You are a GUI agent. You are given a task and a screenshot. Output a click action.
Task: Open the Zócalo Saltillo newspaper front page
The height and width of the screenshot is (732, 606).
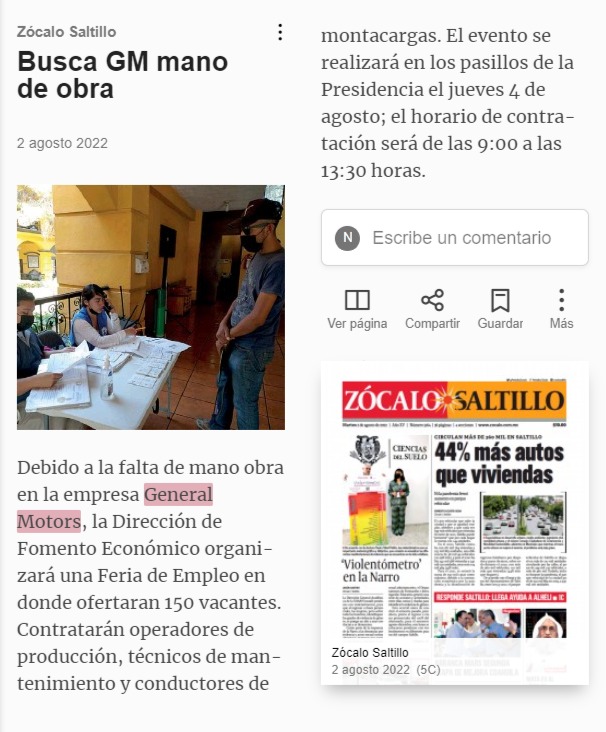pyautogui.click(x=455, y=523)
